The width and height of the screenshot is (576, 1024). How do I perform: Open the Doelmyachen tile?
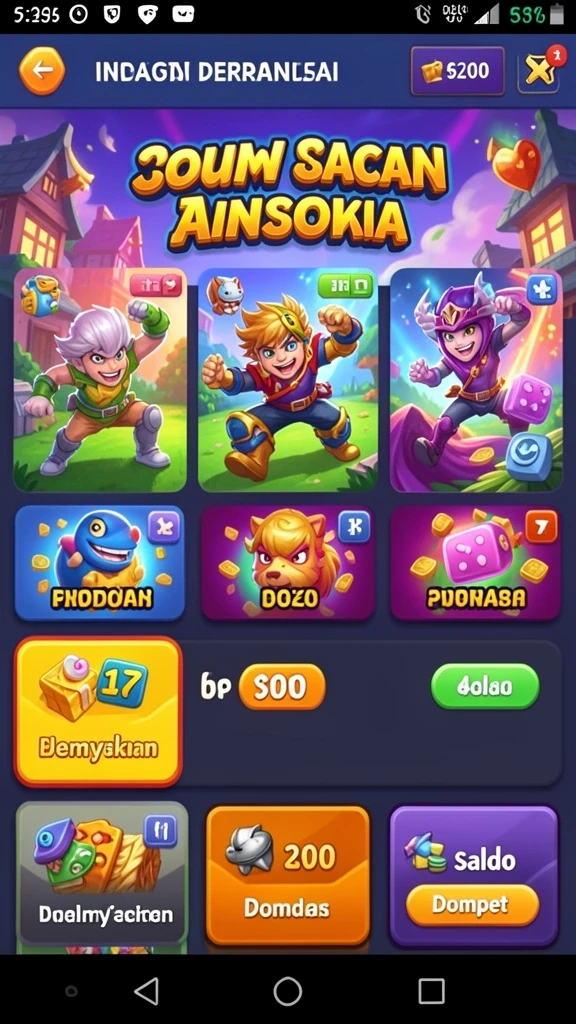[x=102, y=873]
